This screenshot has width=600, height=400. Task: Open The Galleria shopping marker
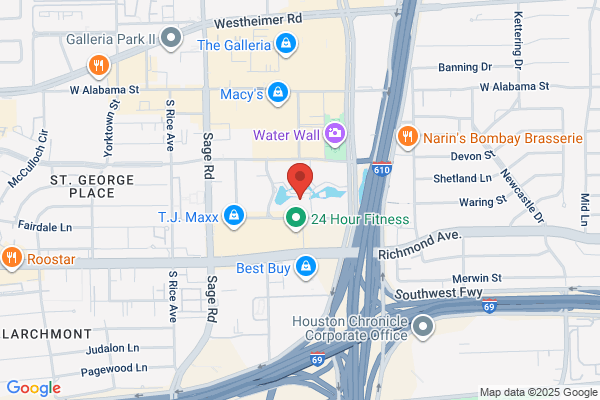(x=286, y=44)
